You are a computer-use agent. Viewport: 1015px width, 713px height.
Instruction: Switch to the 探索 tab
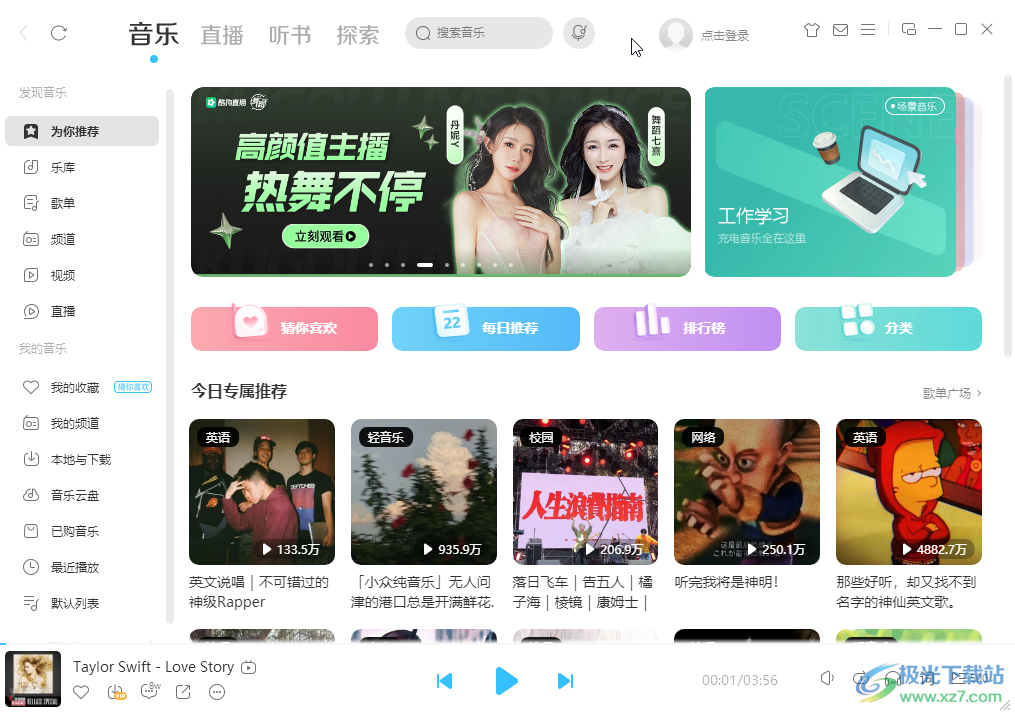[x=357, y=35]
